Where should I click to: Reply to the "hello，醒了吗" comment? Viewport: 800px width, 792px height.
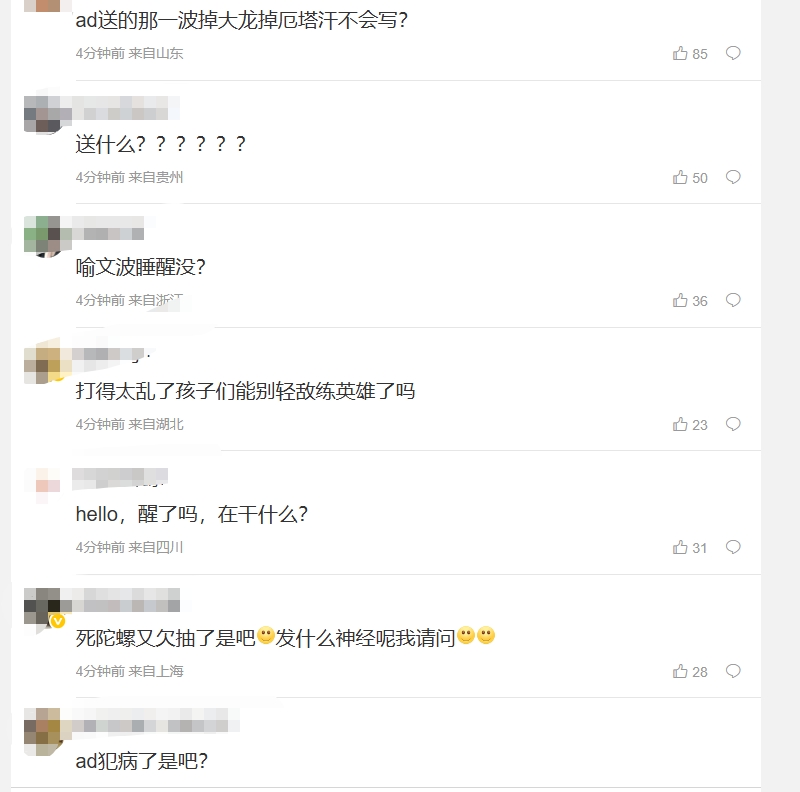(733, 548)
